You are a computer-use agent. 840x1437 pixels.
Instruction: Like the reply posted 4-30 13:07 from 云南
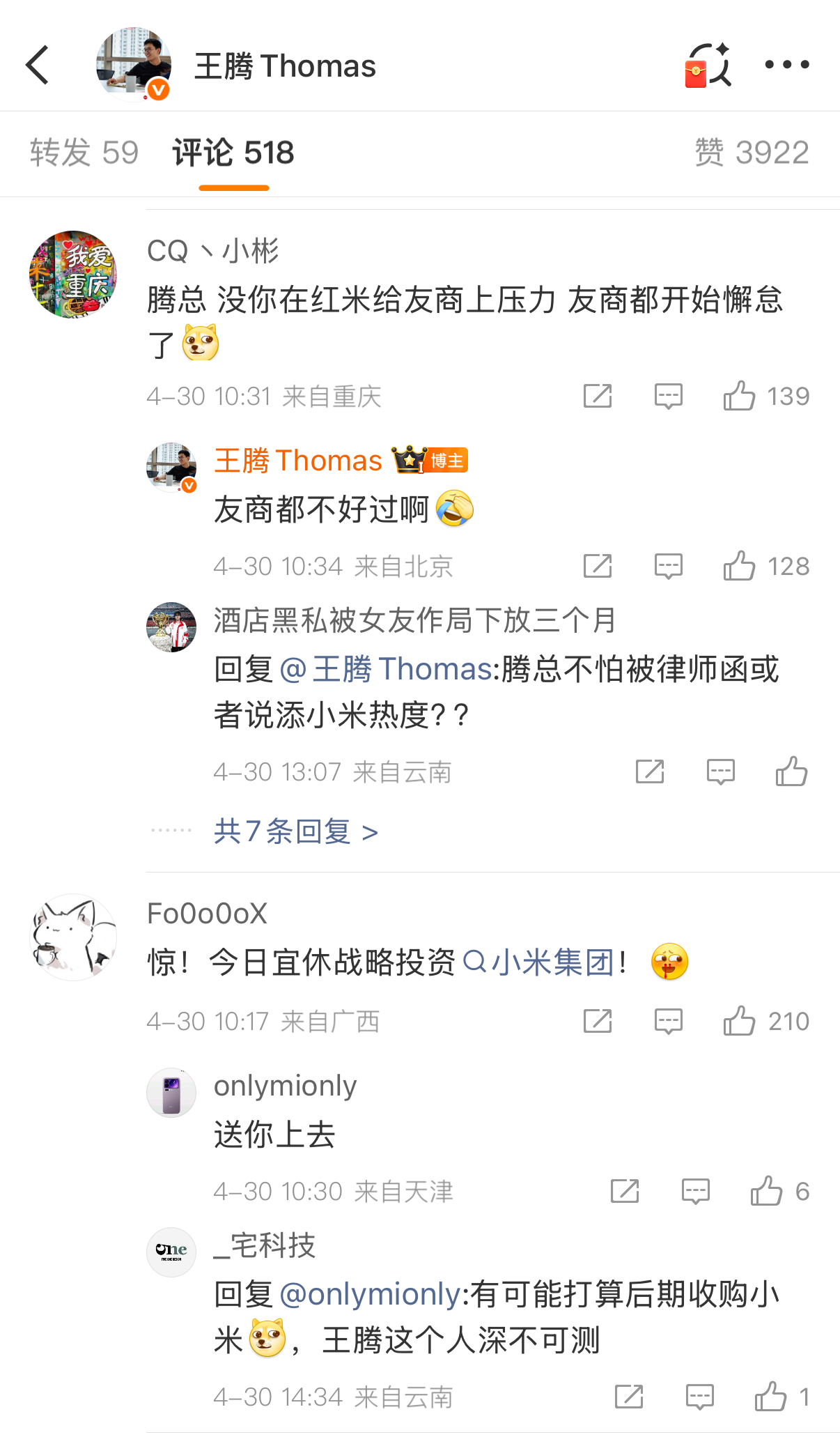(x=792, y=771)
